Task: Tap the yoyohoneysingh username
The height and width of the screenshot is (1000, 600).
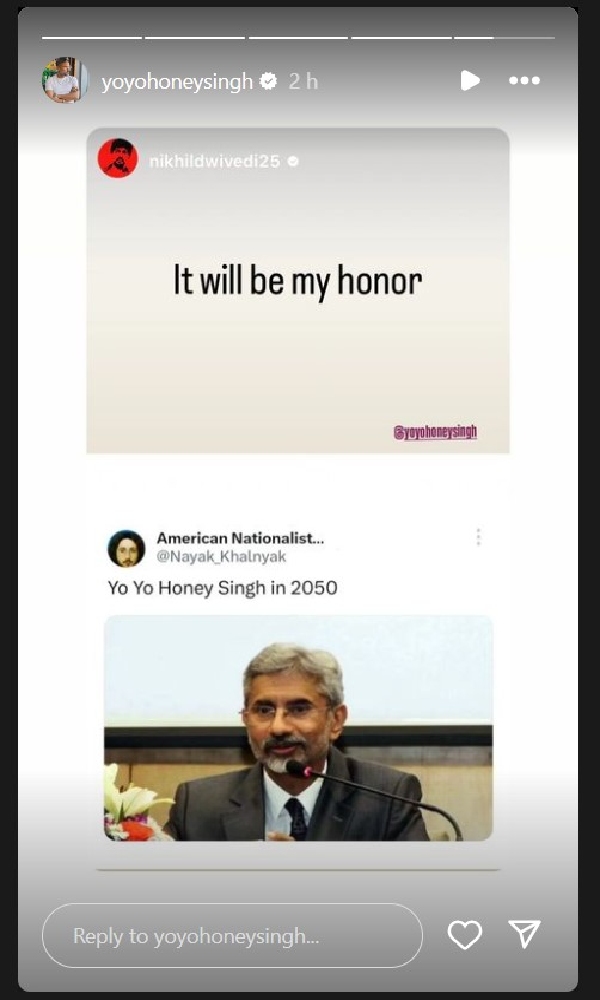Action: (177, 82)
